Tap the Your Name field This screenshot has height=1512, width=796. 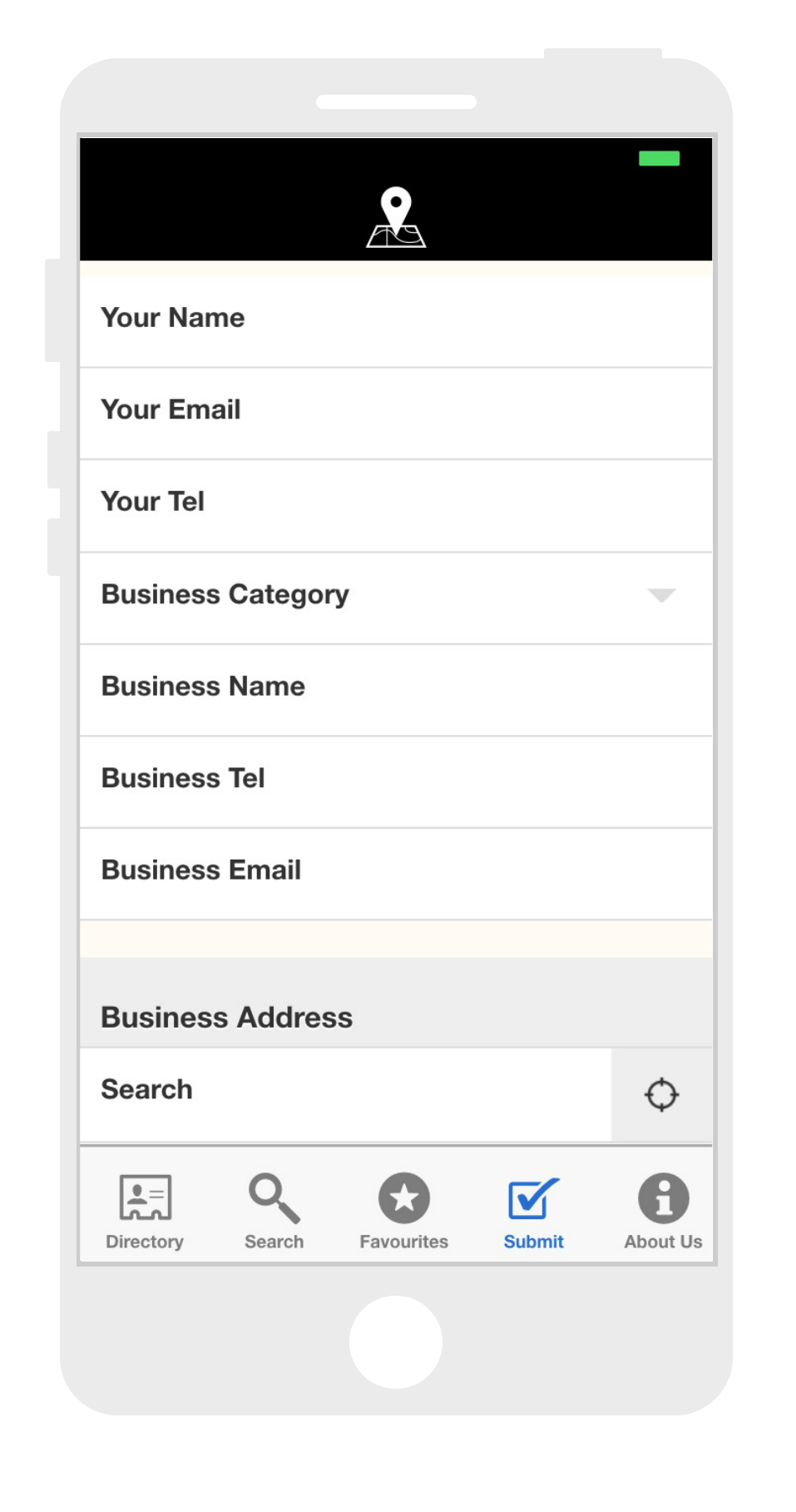(x=396, y=319)
